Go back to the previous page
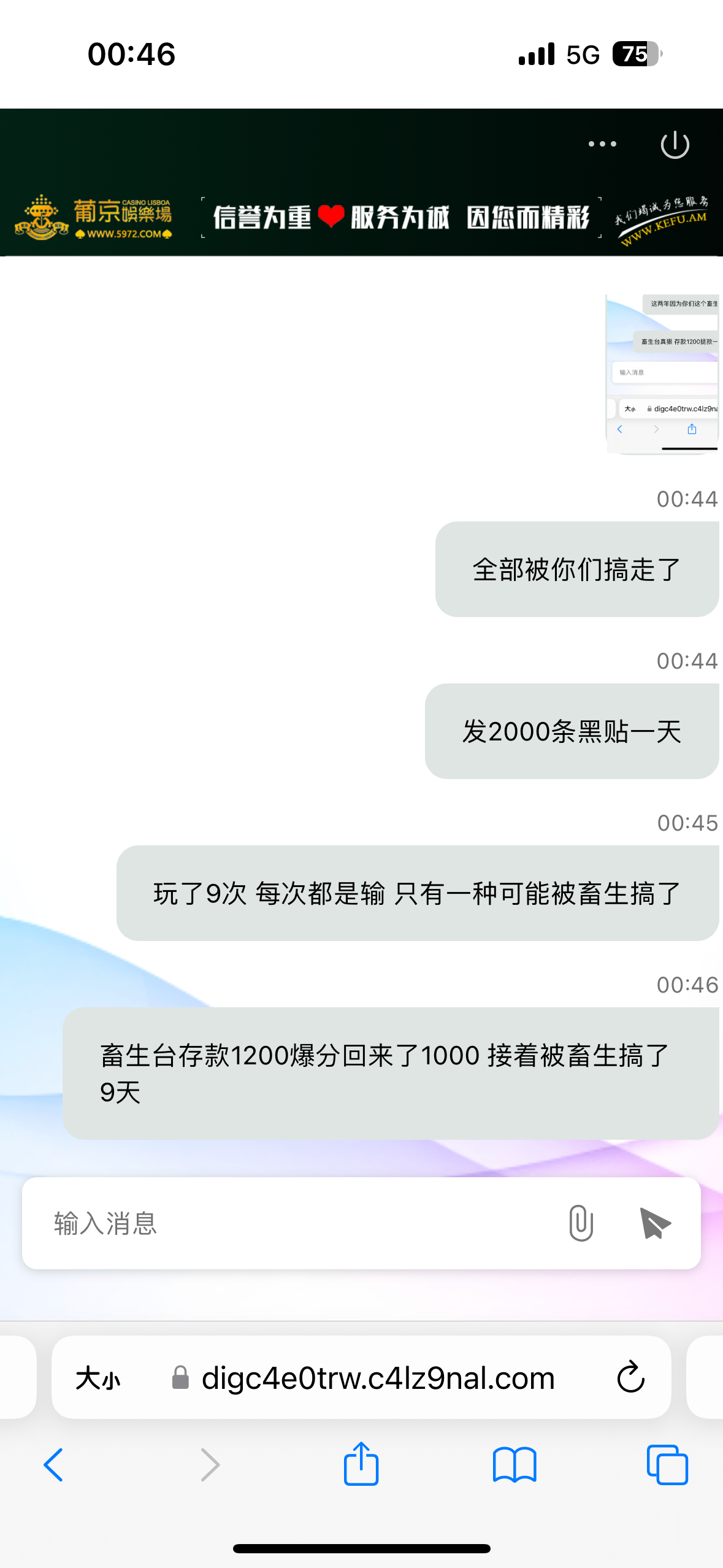This screenshot has height=1568, width=723. tap(53, 1465)
